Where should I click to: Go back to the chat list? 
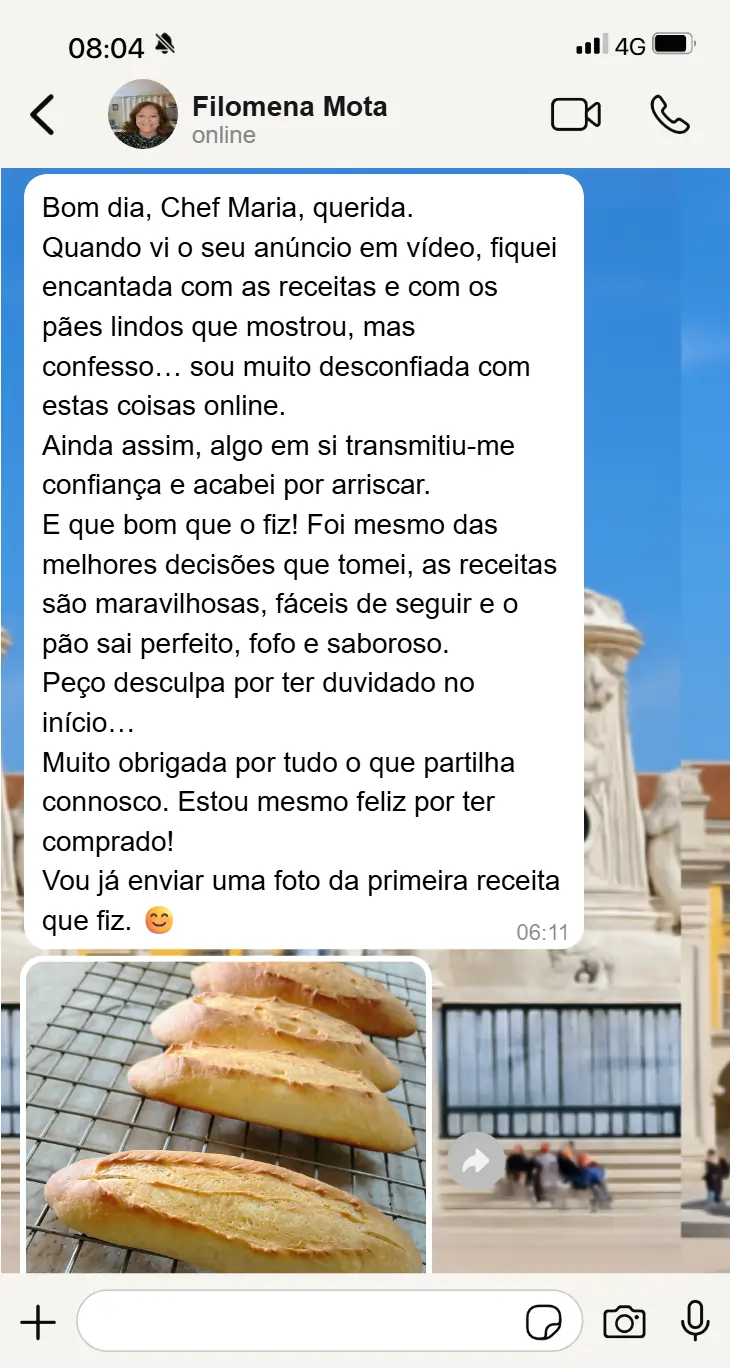click(43, 115)
